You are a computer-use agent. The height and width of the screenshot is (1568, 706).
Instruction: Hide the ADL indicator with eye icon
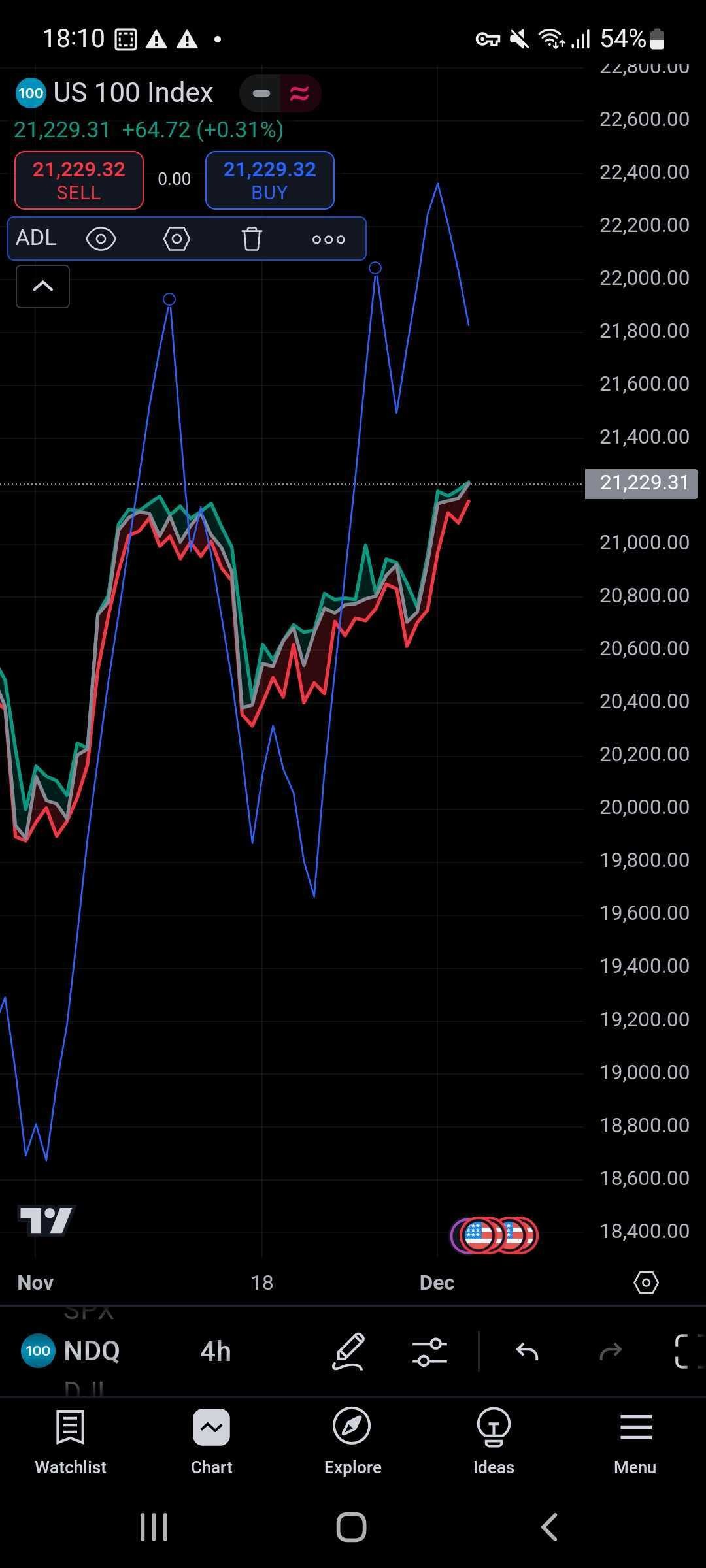click(101, 239)
